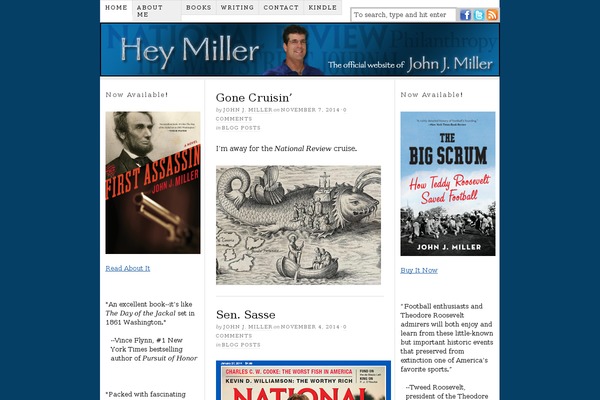
Task: Open Blog Posts category under Sen. Sasse
Action: (242, 344)
